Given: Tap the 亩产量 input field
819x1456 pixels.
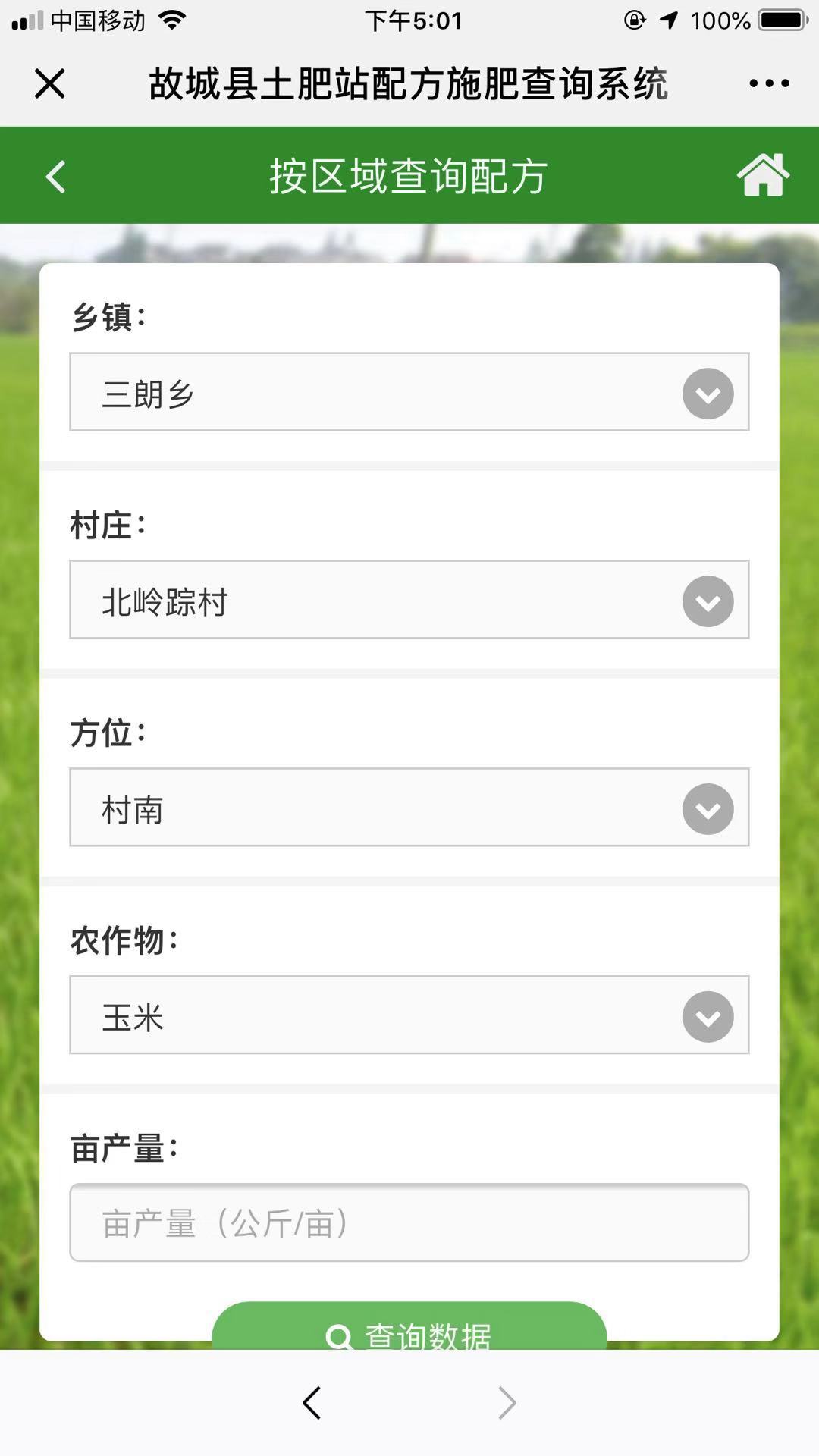Looking at the screenshot, I should coord(409,1223).
